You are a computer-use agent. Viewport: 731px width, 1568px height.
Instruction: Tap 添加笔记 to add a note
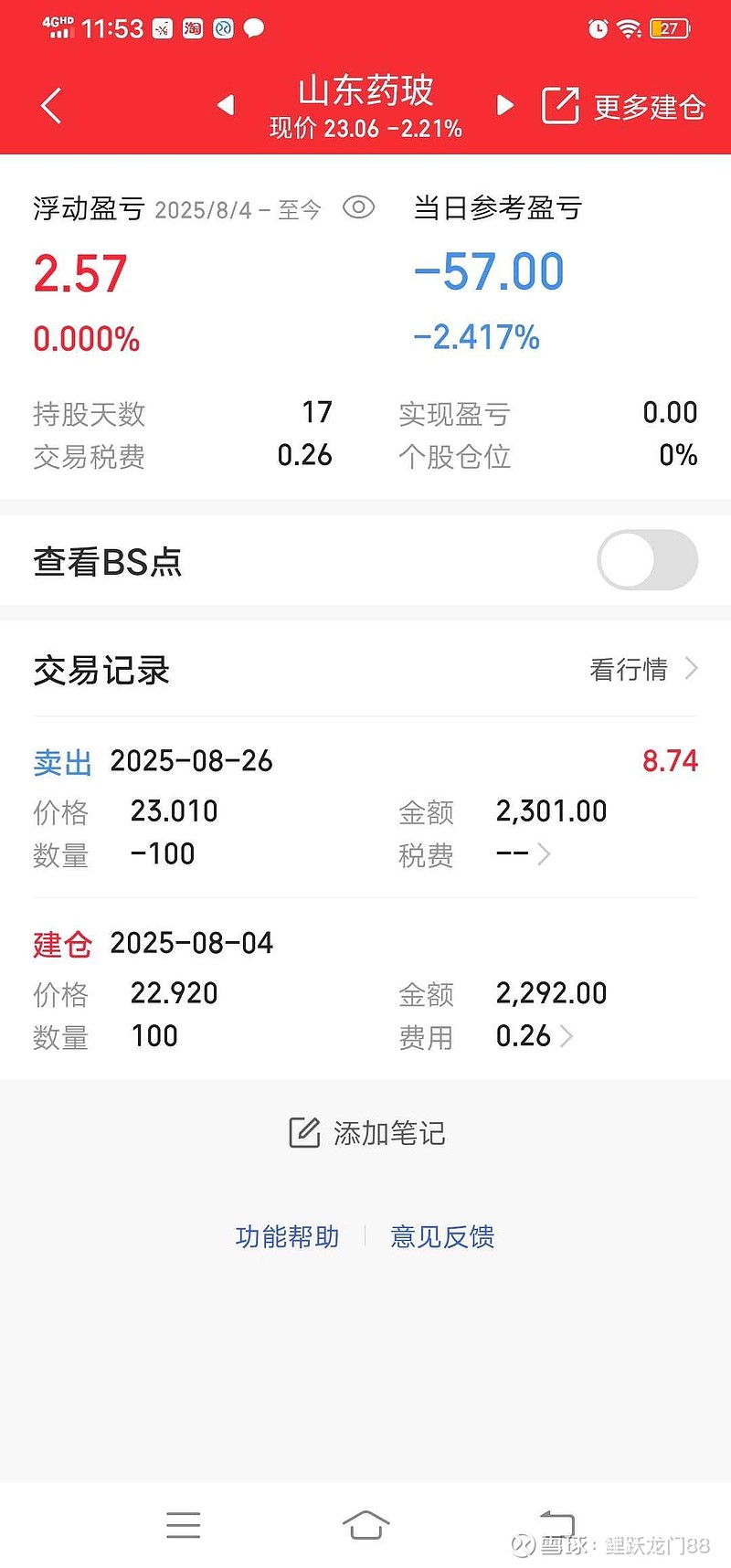[x=366, y=1133]
